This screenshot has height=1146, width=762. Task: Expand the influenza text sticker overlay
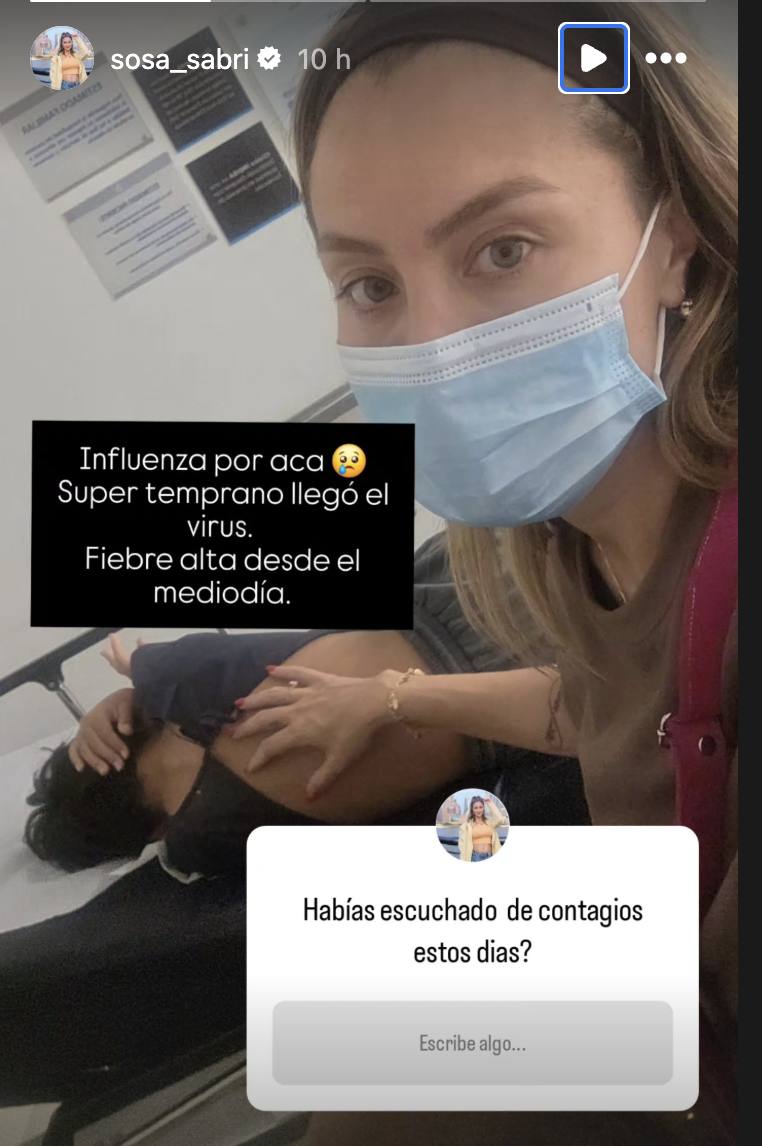point(222,523)
